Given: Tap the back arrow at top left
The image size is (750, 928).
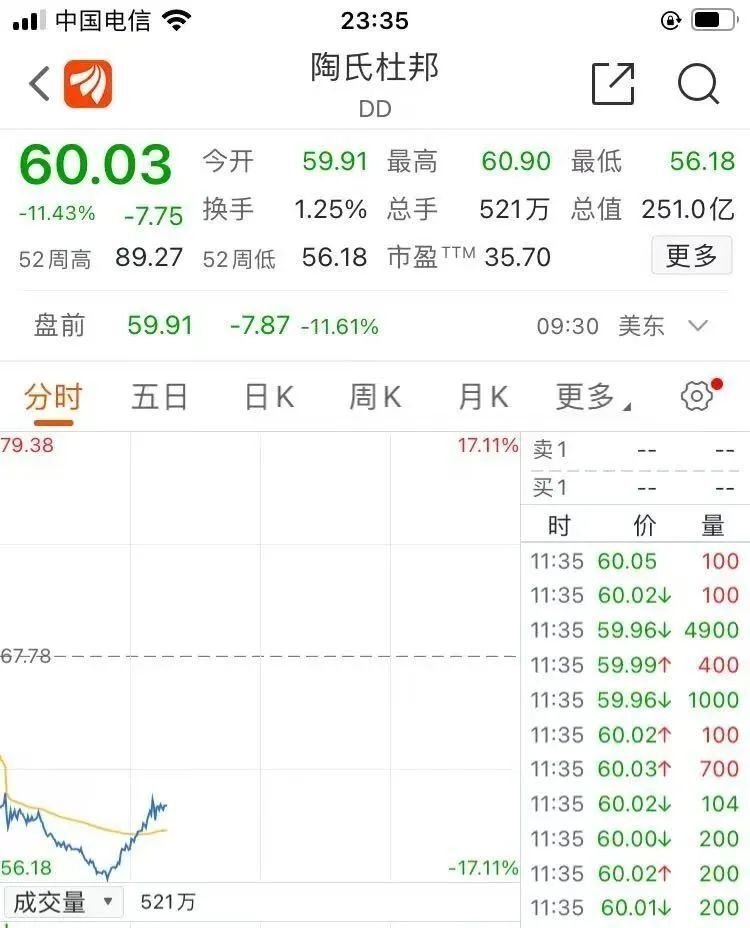Looking at the screenshot, I should [x=37, y=84].
